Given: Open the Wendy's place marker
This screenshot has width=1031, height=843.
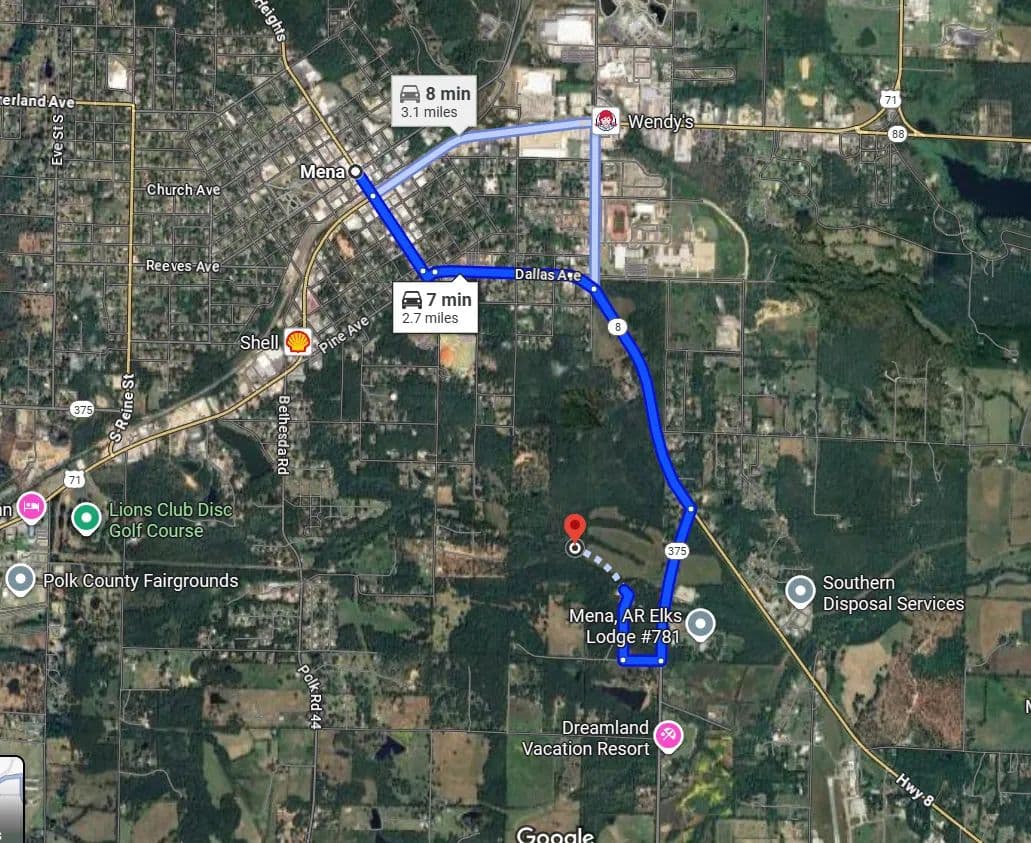Looking at the screenshot, I should point(602,122).
